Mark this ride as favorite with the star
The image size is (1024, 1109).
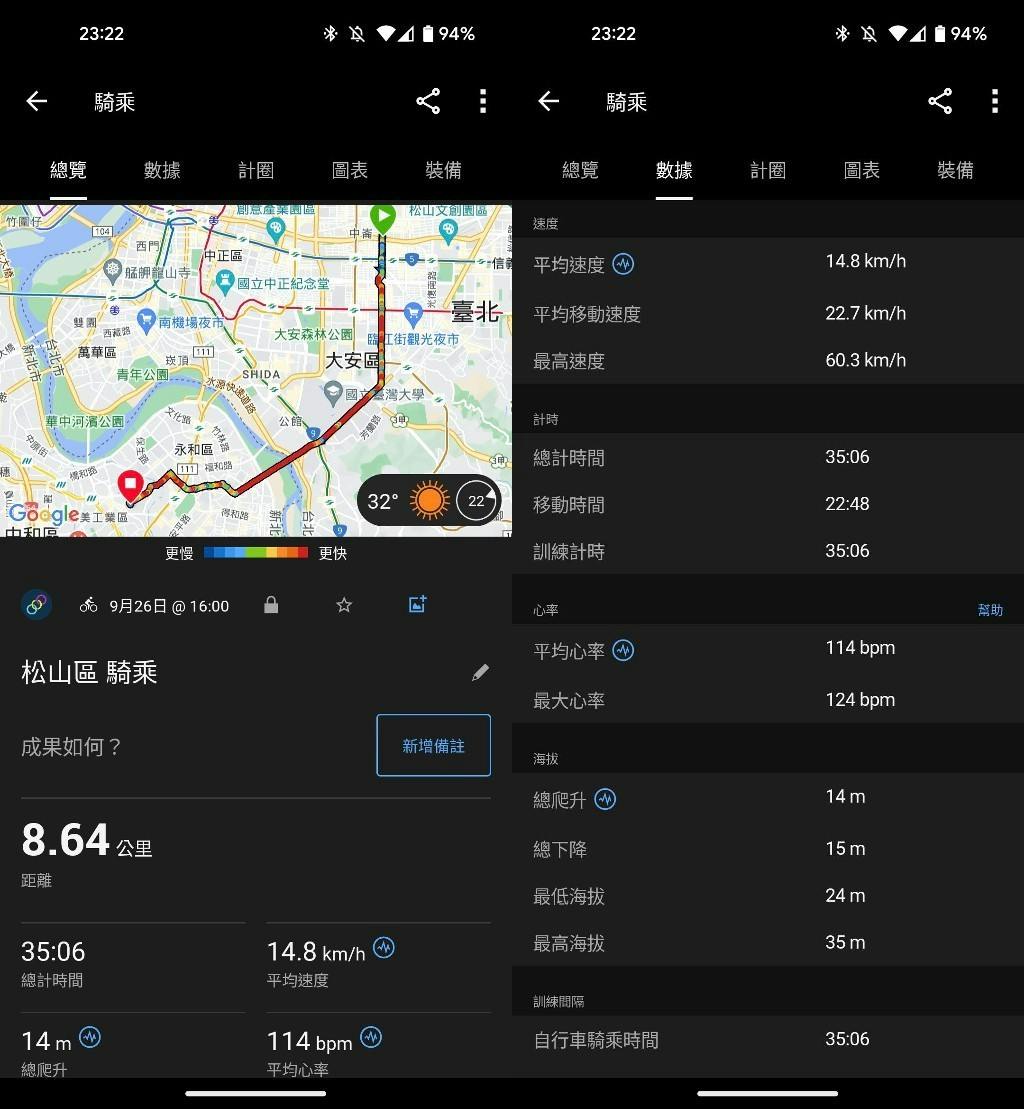pyautogui.click(x=344, y=605)
